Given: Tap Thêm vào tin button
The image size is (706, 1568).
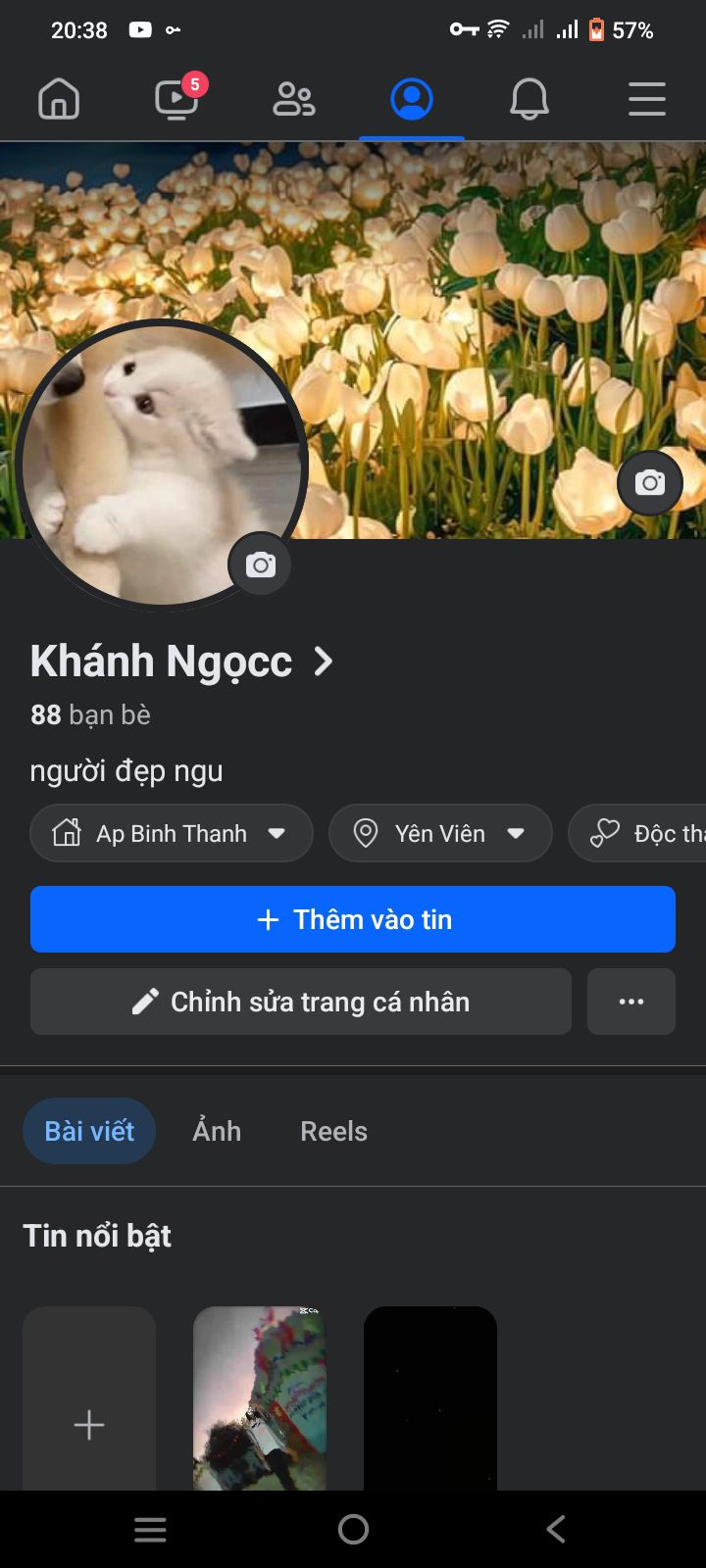Looking at the screenshot, I should point(353,919).
